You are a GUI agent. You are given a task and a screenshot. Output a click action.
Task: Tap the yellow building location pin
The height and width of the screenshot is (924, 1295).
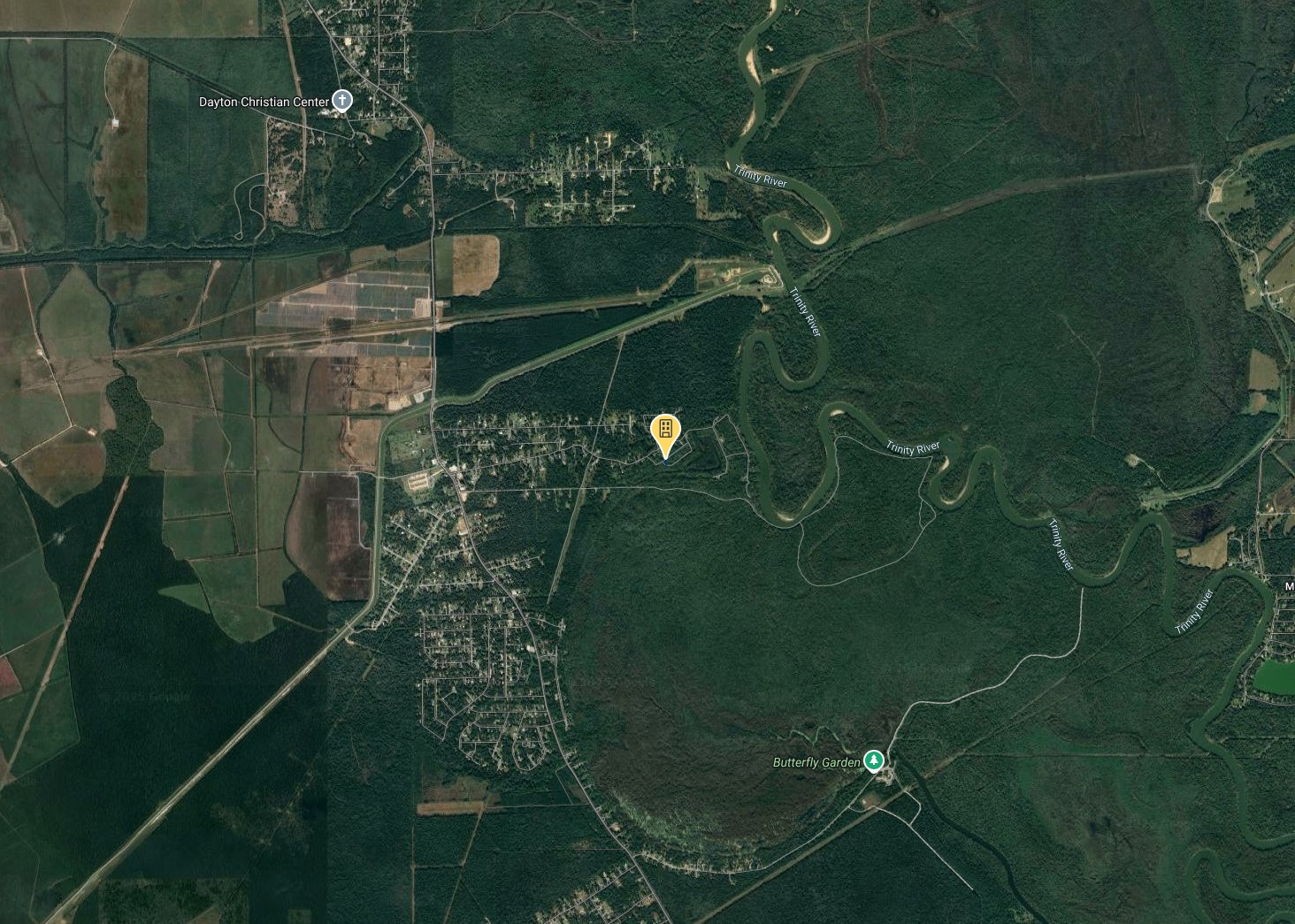pyautogui.click(x=665, y=433)
